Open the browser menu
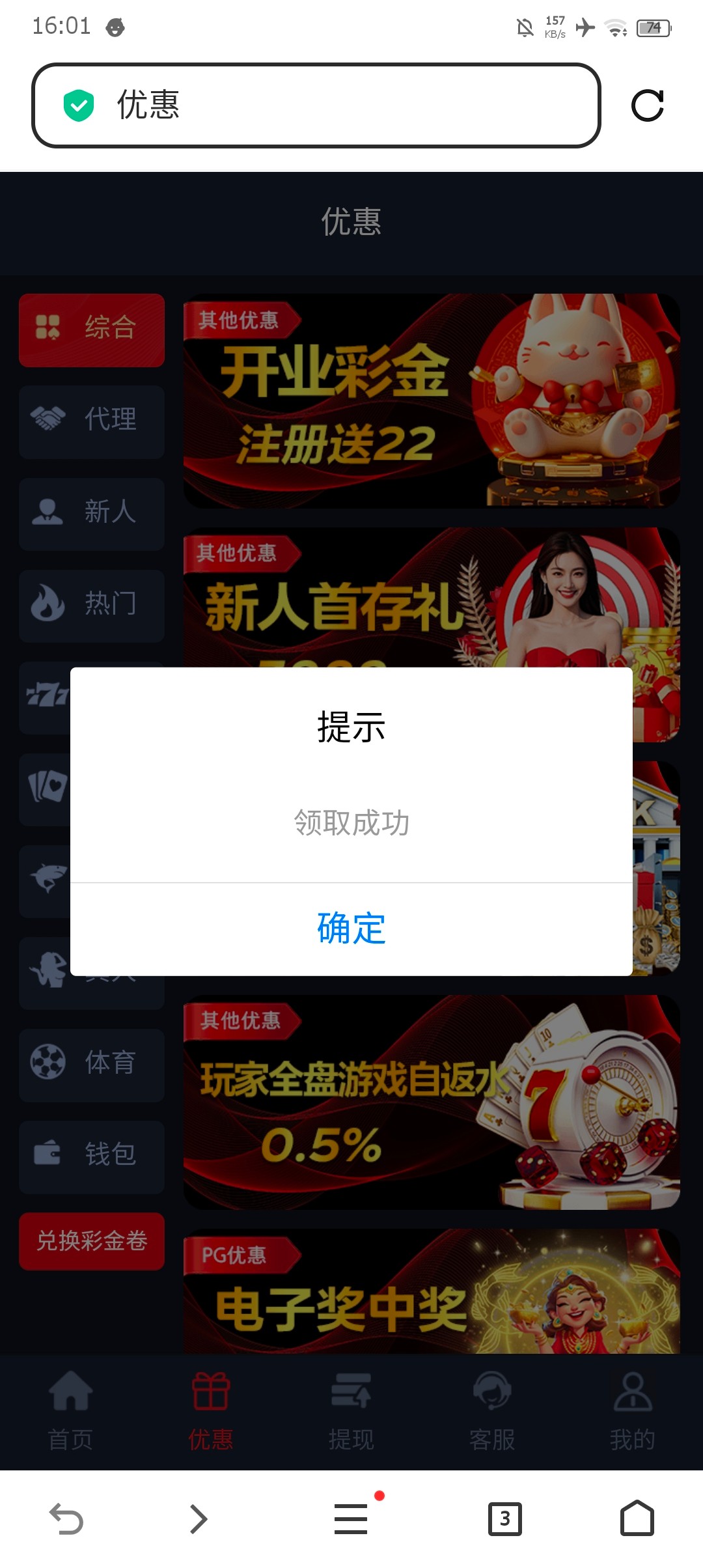 pos(351,1519)
